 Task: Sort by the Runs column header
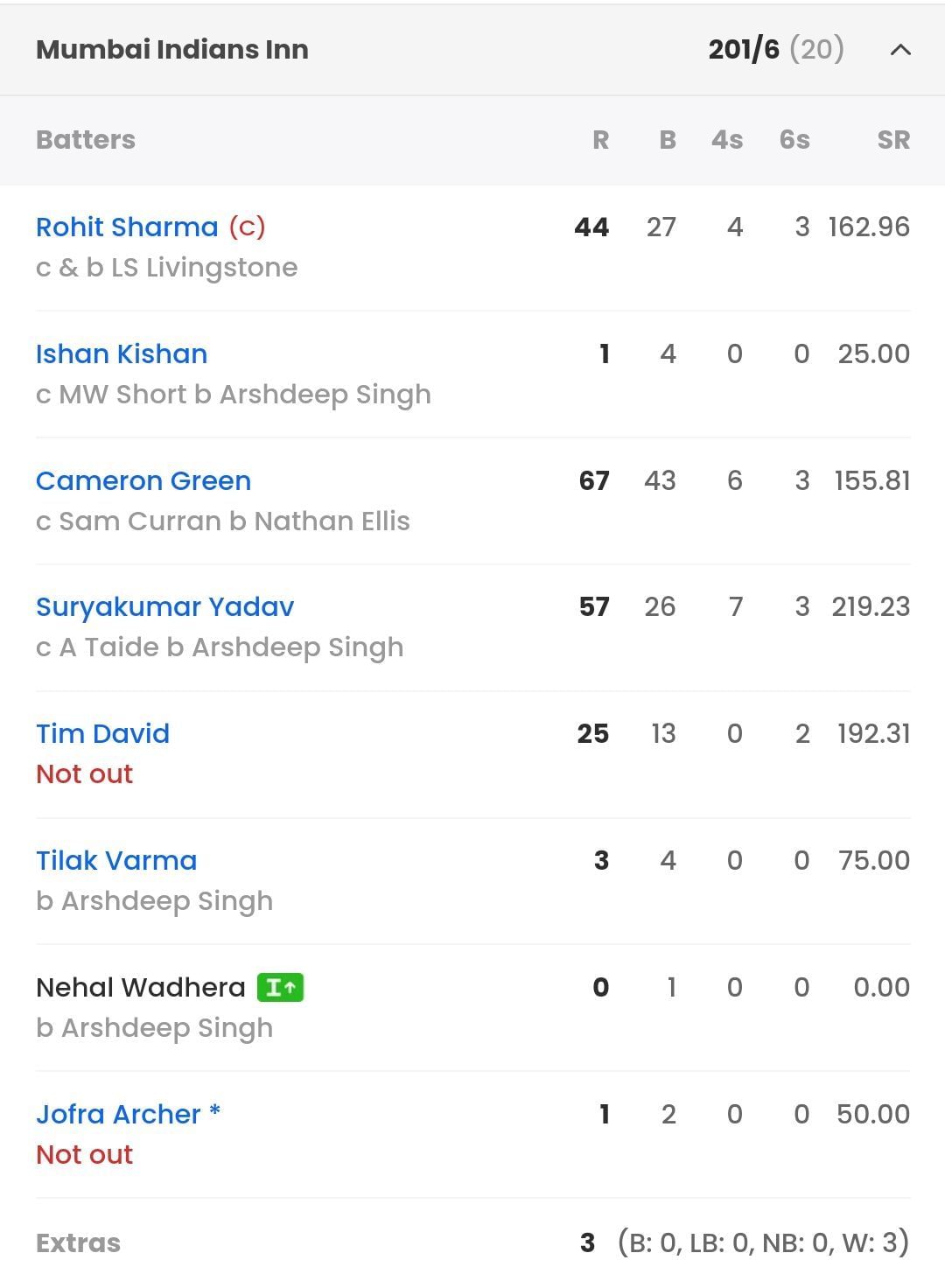[x=600, y=140]
